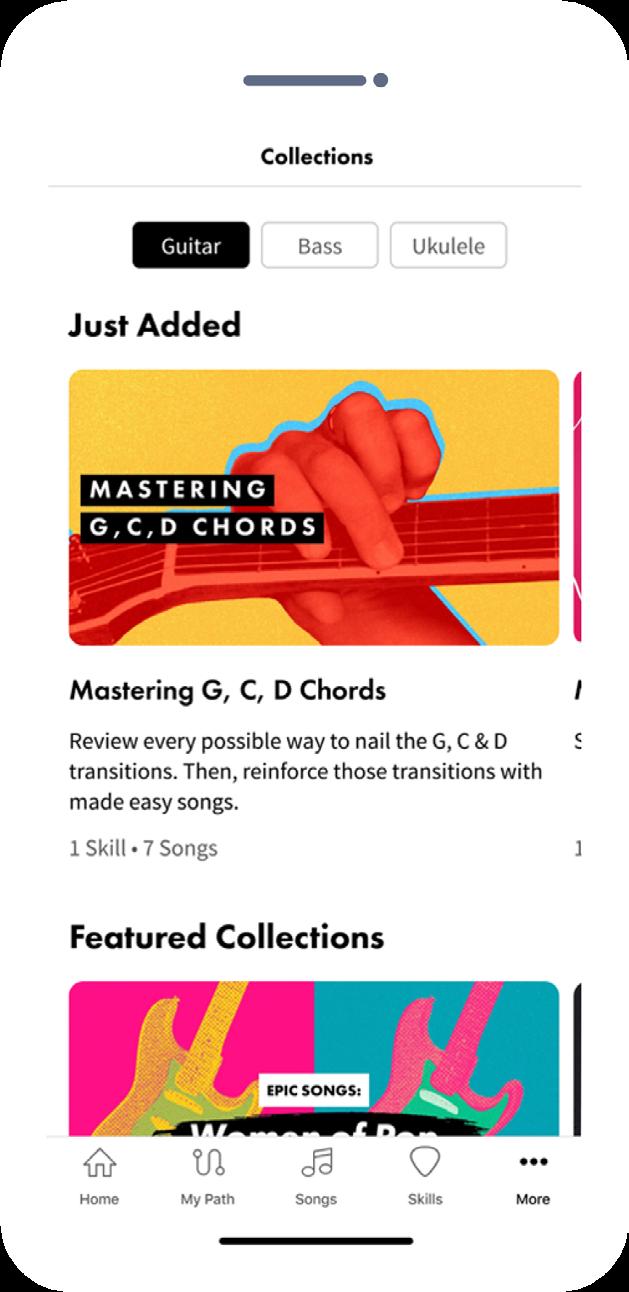Go to the Home tab
The height and width of the screenshot is (1292, 629).
(x=99, y=1177)
